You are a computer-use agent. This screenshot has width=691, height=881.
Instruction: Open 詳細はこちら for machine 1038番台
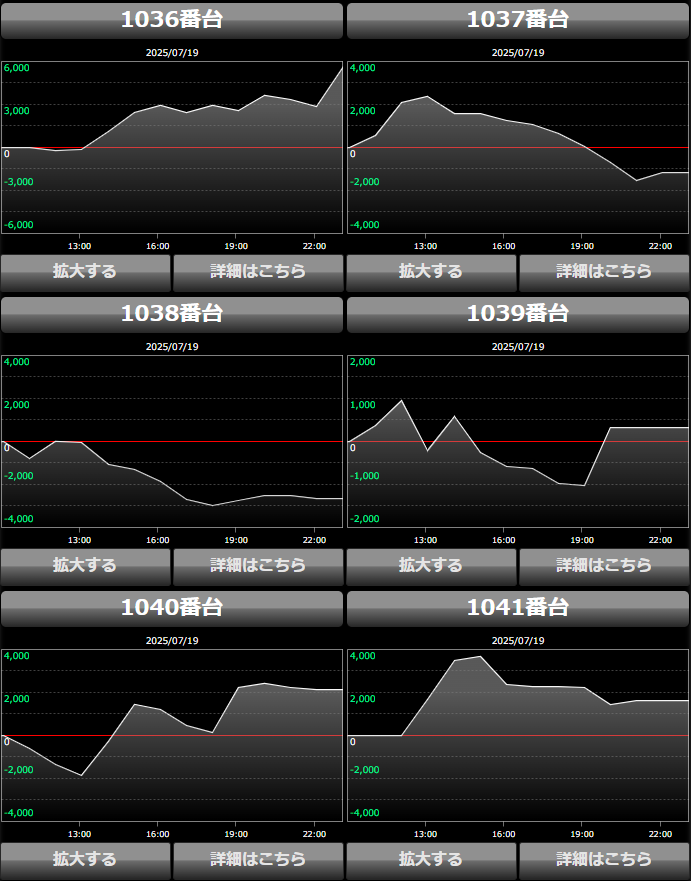tap(258, 565)
